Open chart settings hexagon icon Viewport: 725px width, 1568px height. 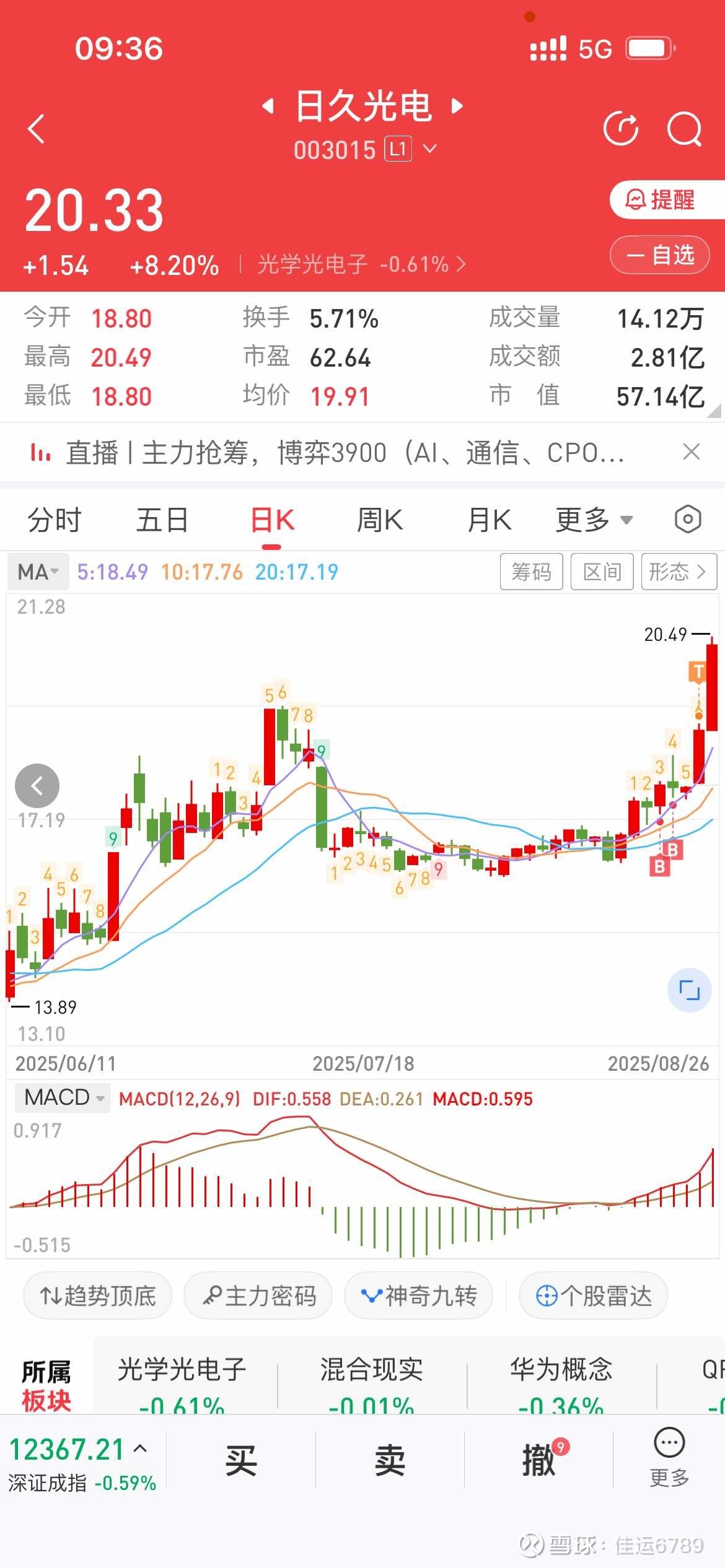click(687, 519)
